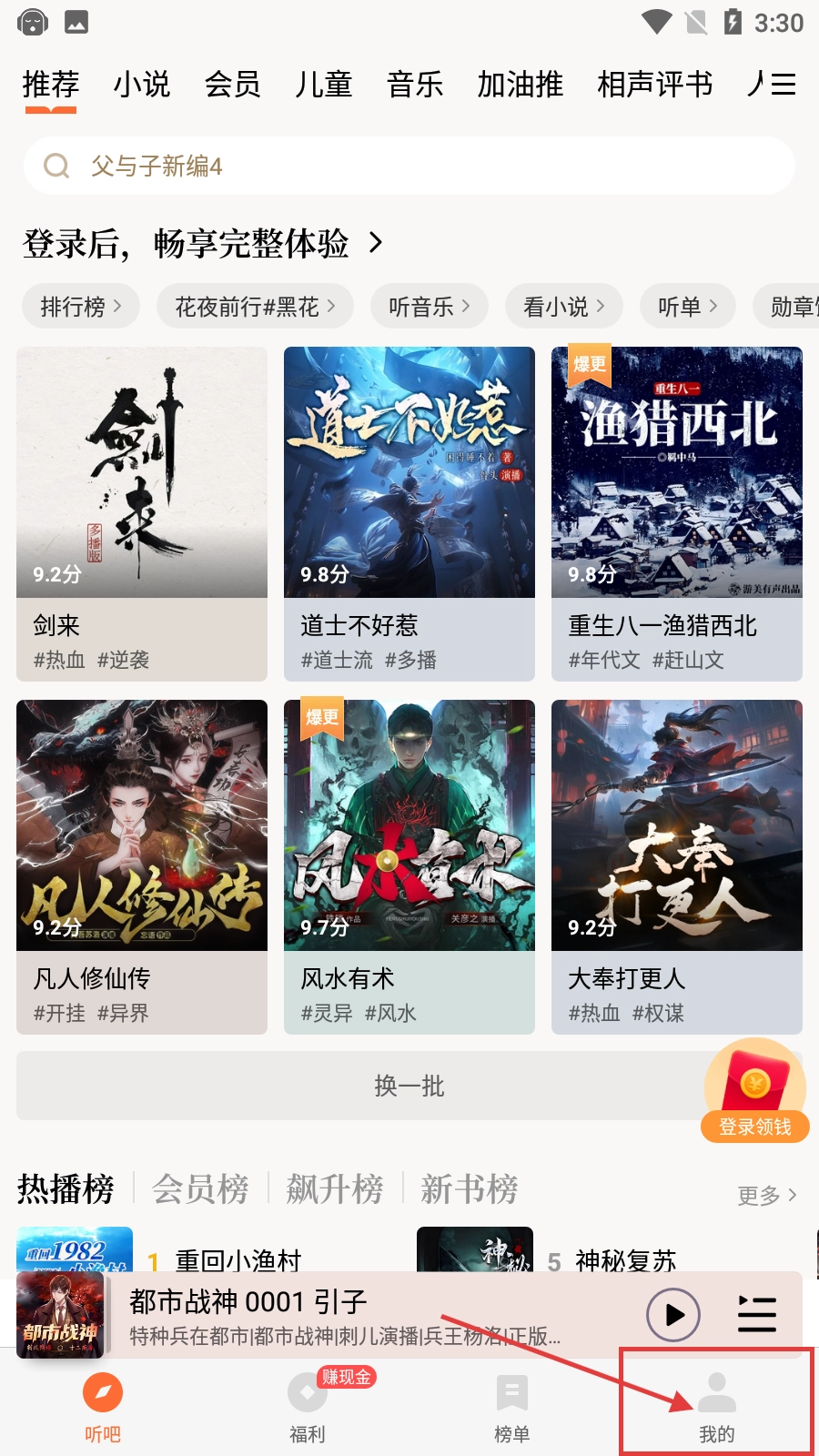Open the 大奉打更人 book card

tap(676, 866)
